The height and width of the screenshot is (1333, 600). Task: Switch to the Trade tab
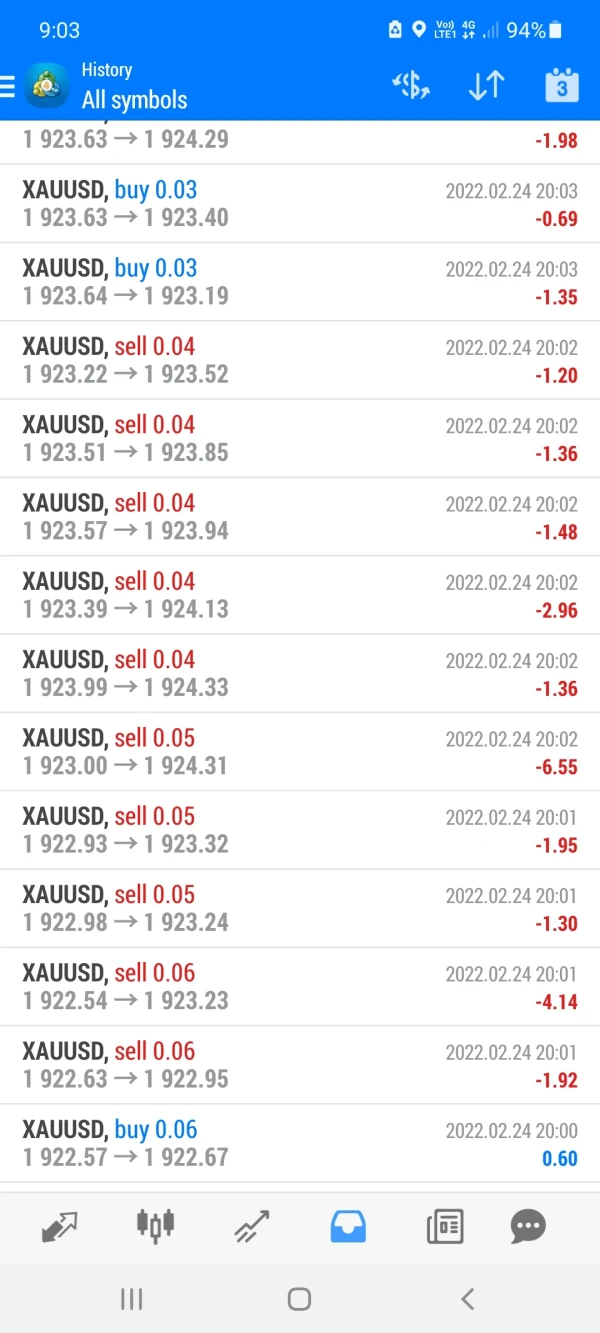pyautogui.click(x=251, y=1225)
